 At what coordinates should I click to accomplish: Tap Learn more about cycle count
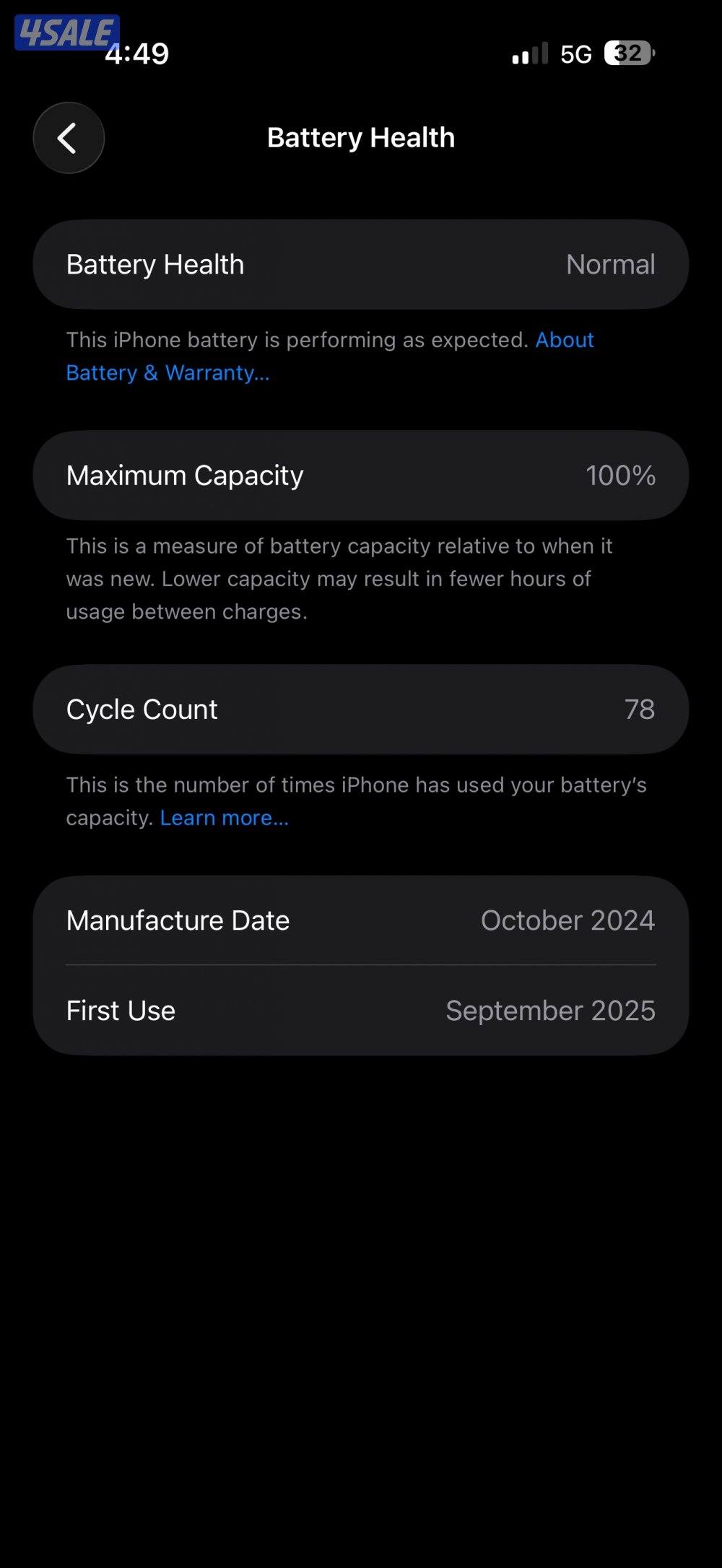click(224, 818)
